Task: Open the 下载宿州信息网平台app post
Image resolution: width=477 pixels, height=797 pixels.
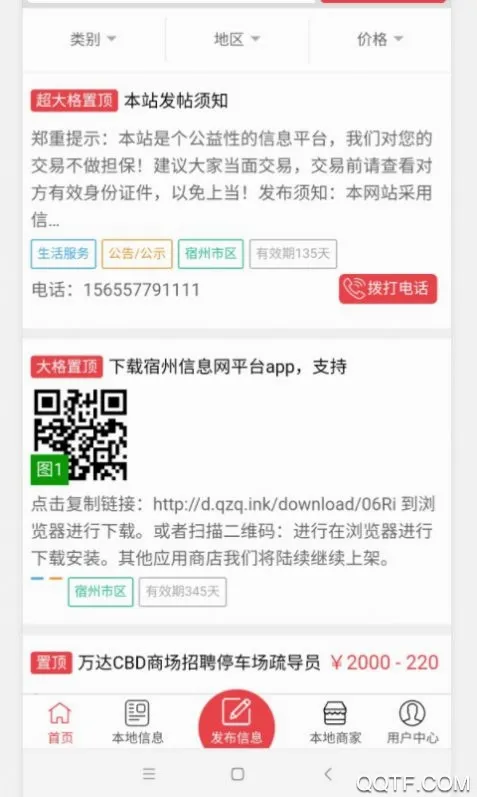Action: [228, 366]
